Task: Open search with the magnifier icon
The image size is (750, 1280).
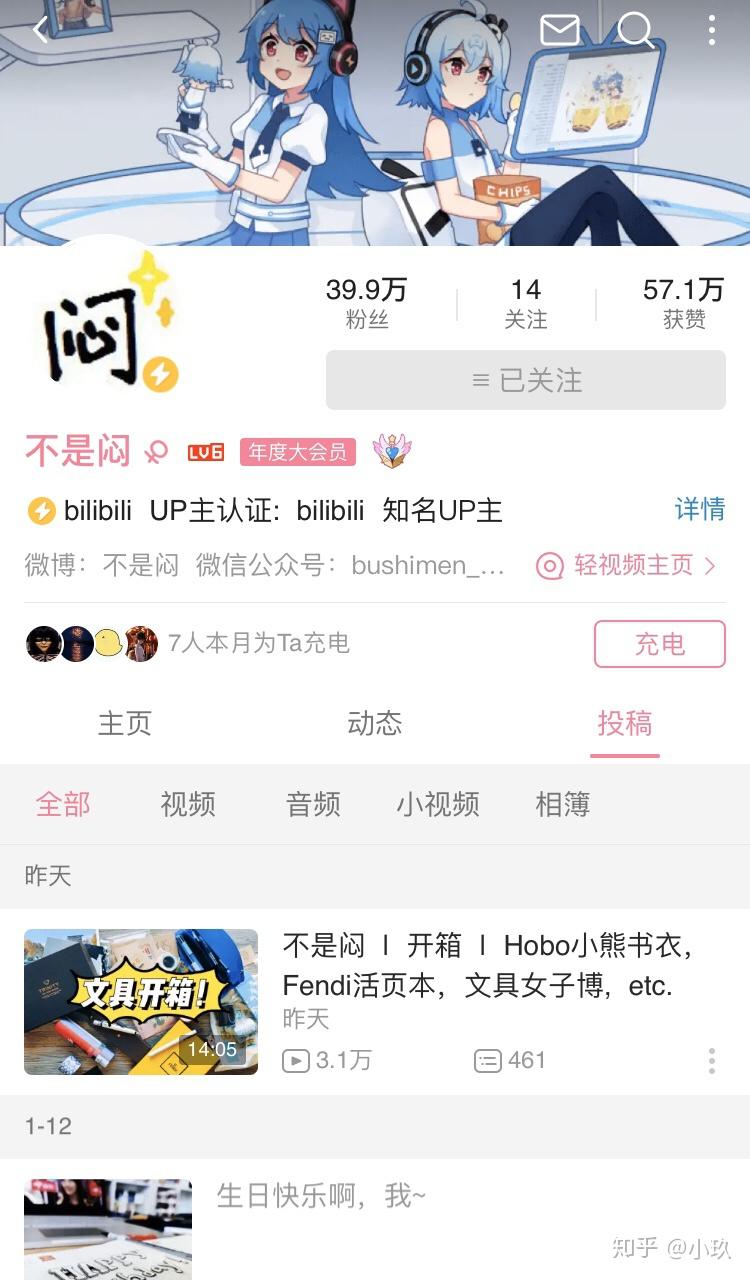Action: (x=635, y=30)
